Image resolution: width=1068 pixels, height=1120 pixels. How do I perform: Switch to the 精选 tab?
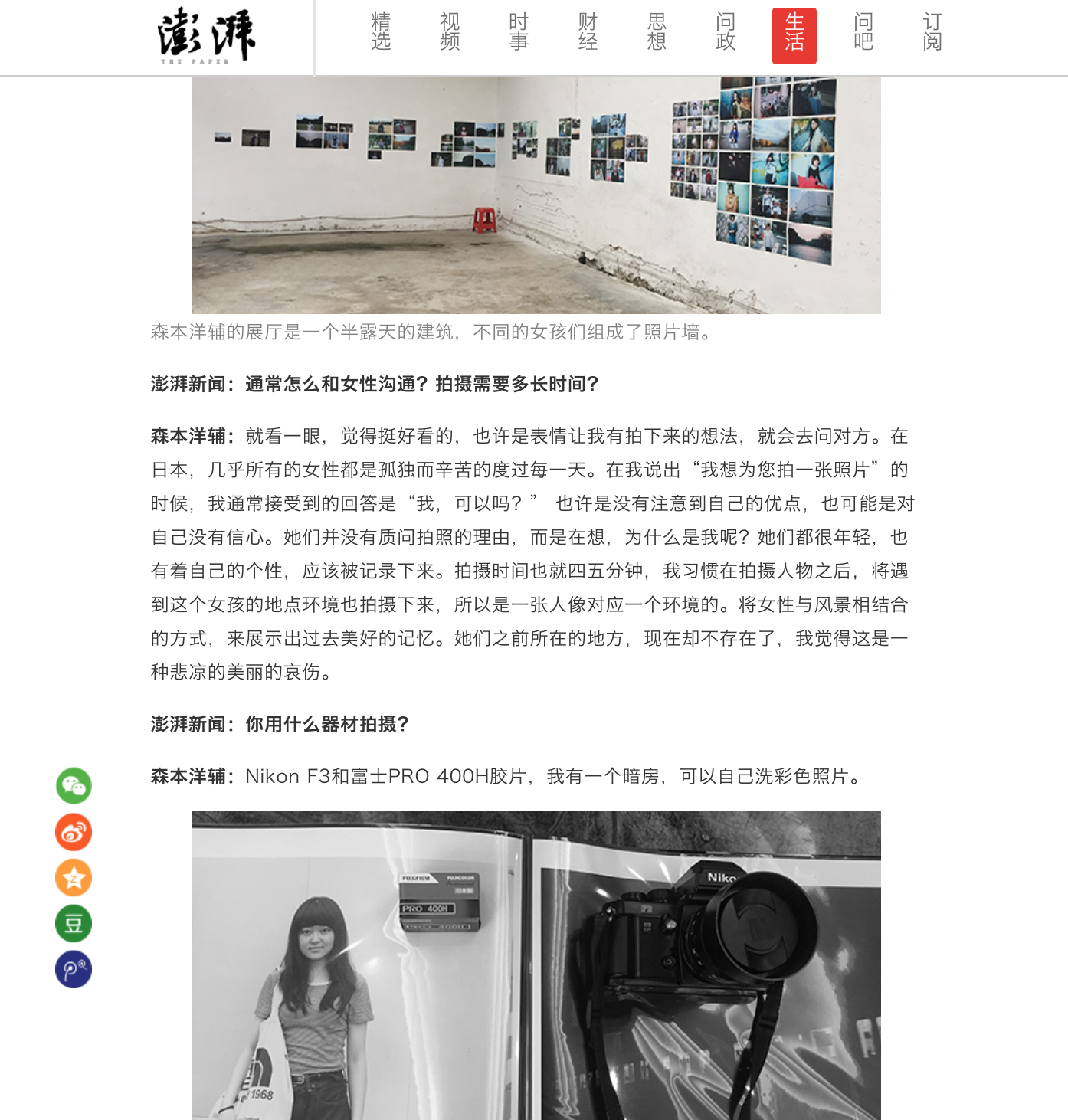(381, 32)
